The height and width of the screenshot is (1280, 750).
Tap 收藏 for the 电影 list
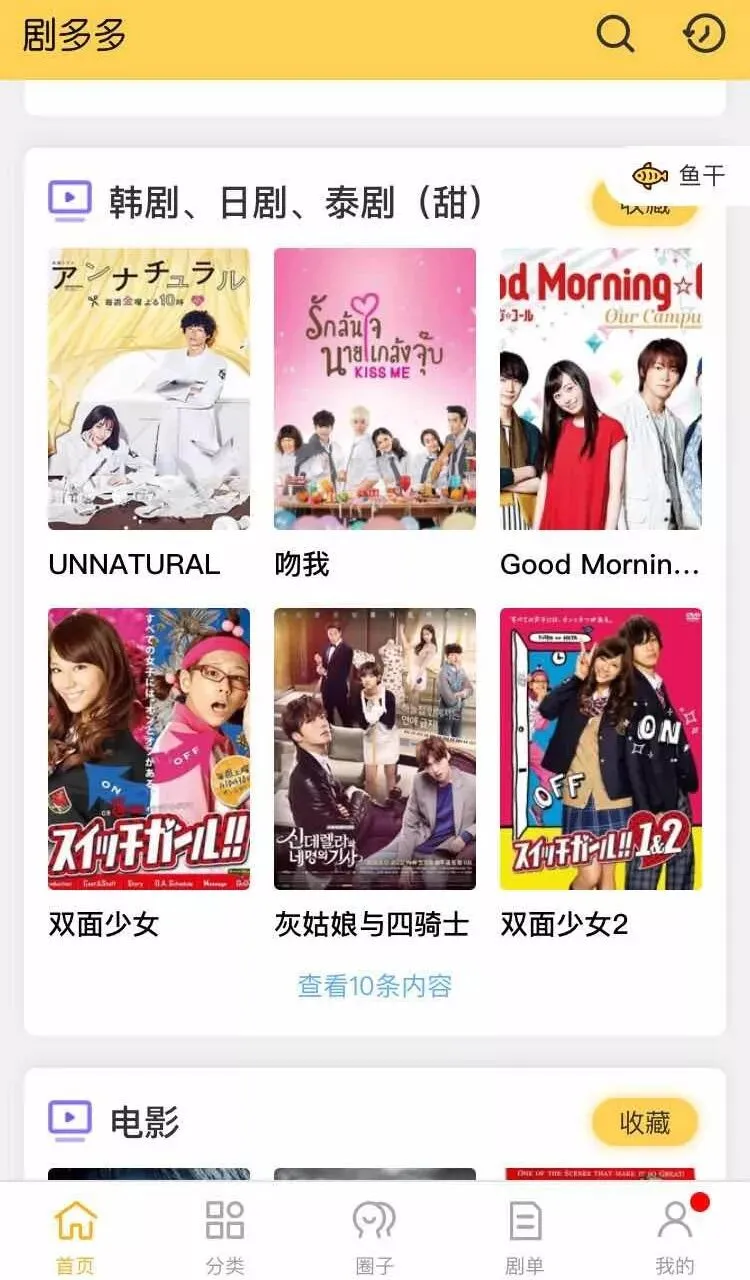(x=645, y=1122)
